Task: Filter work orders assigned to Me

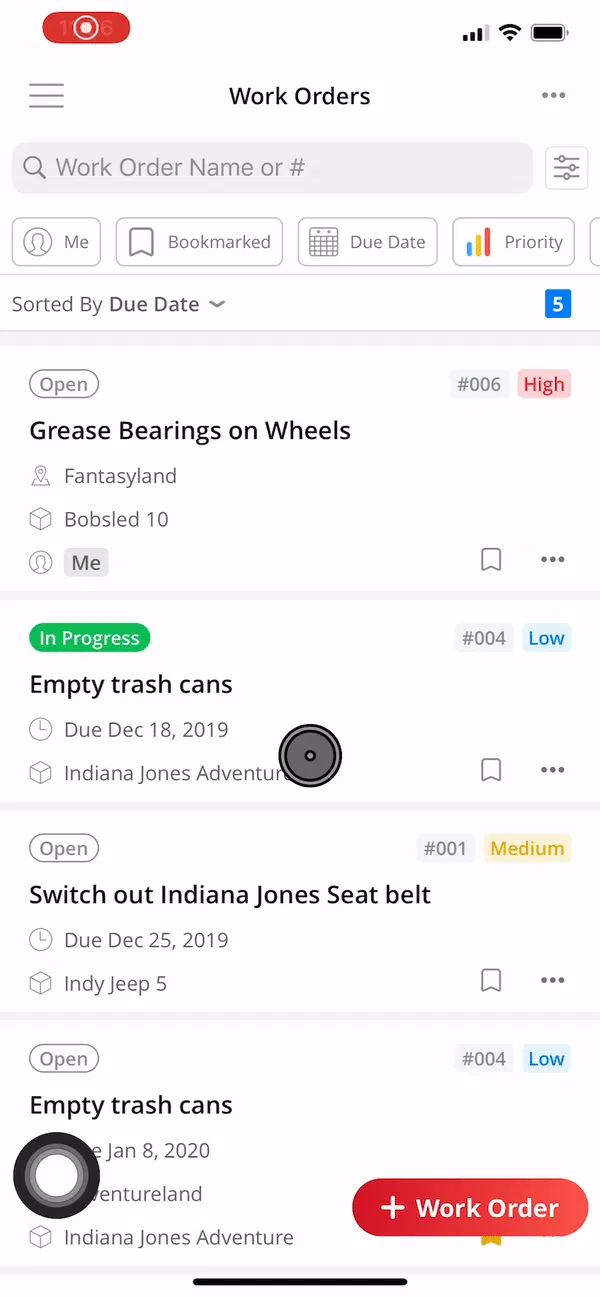Action: pos(57,242)
